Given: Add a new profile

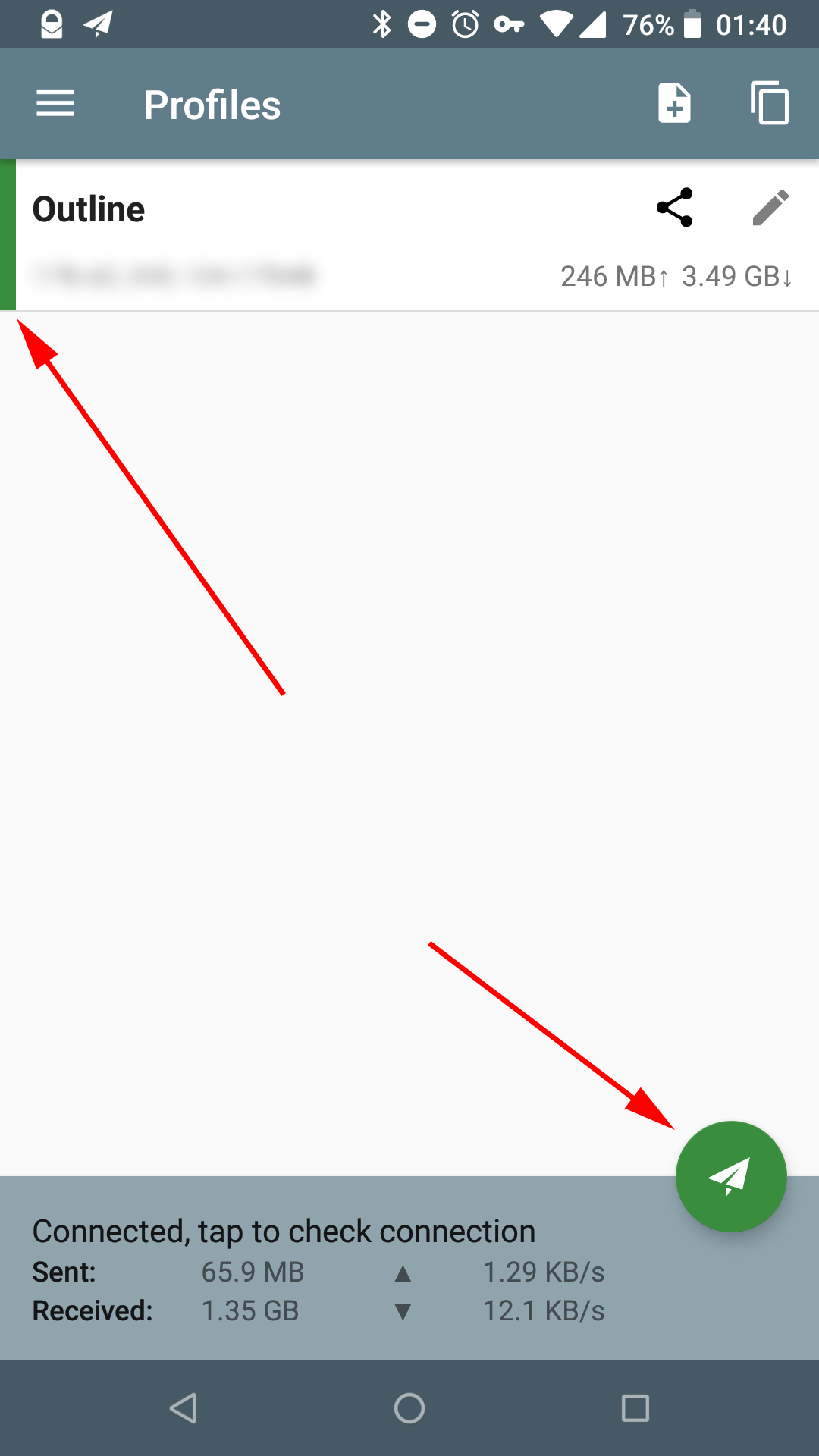Looking at the screenshot, I should coord(674,103).
